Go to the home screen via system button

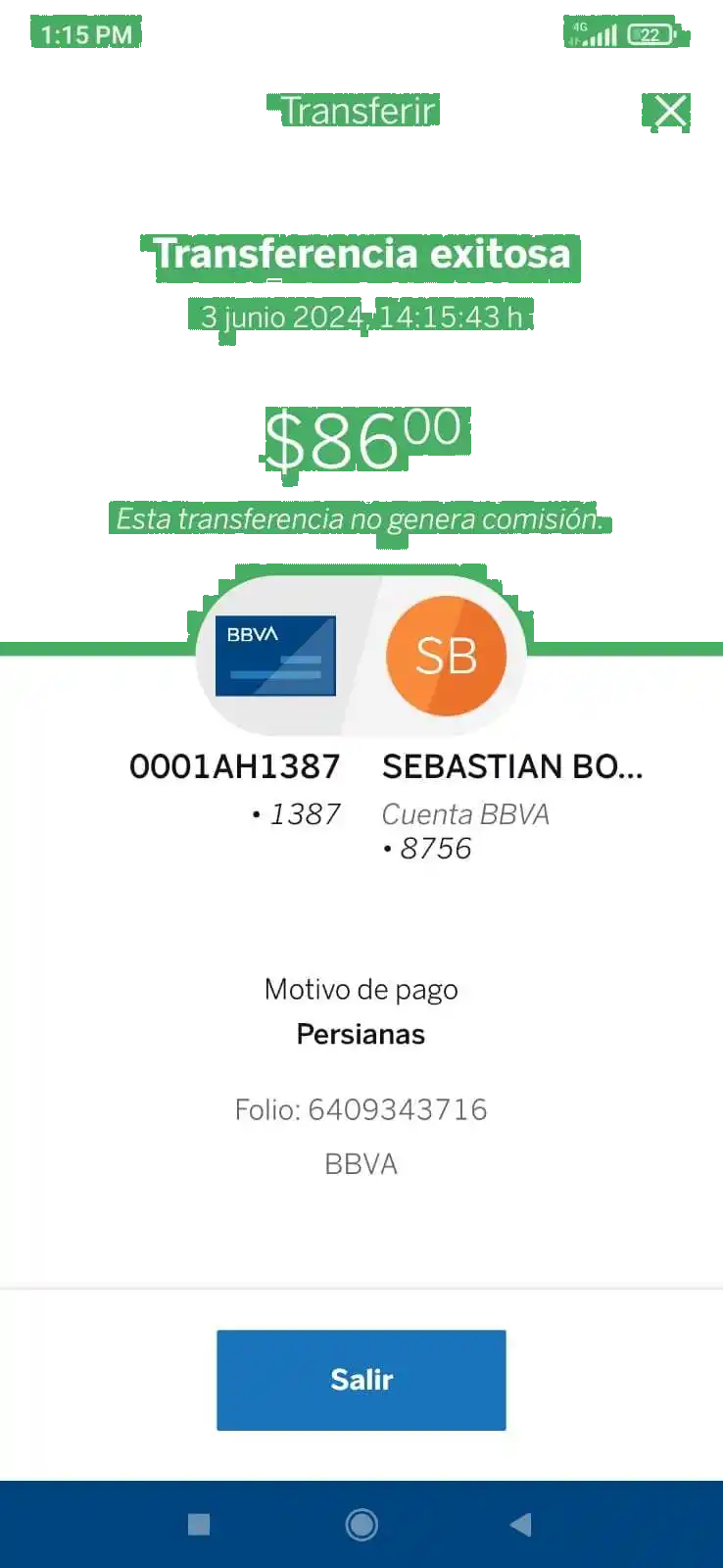coord(361,1524)
